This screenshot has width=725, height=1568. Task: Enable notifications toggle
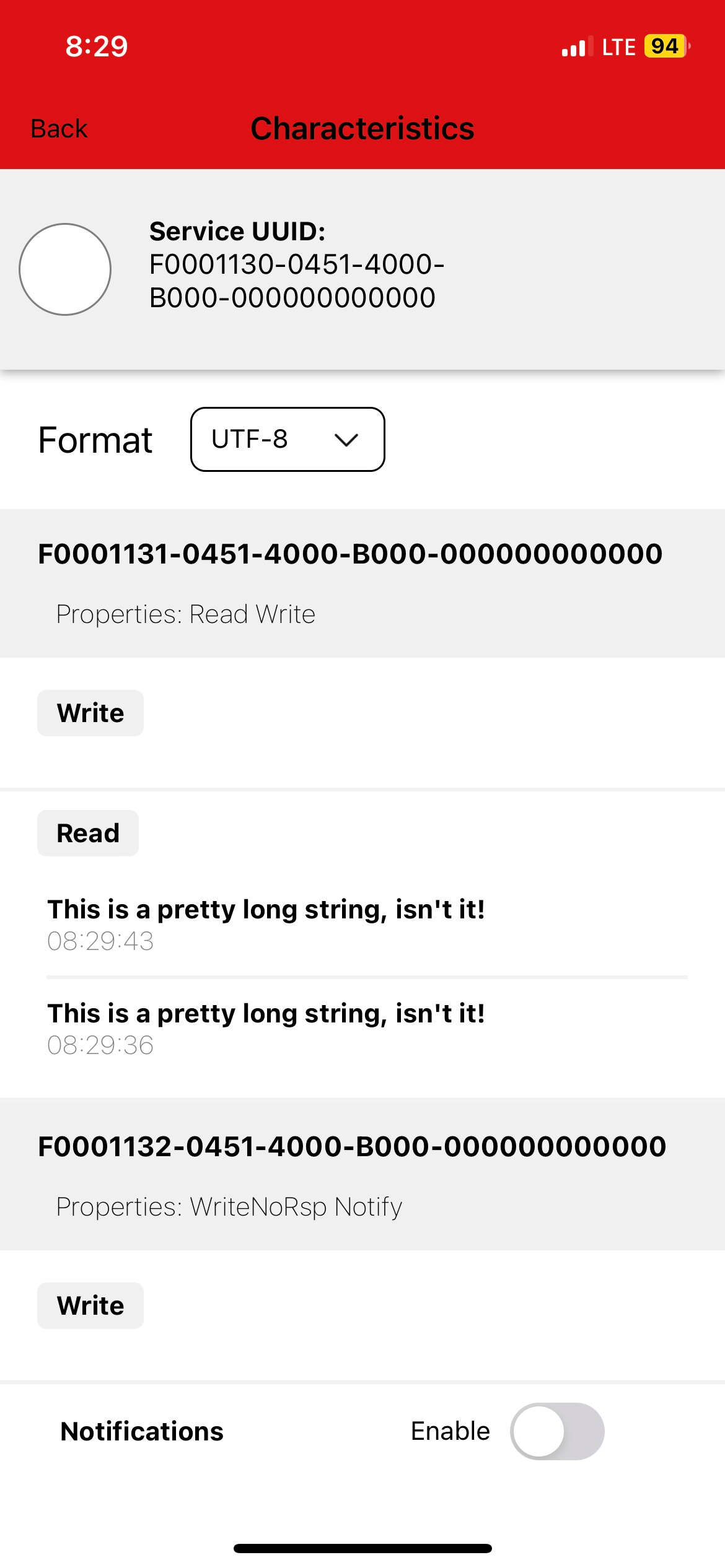point(556,1431)
